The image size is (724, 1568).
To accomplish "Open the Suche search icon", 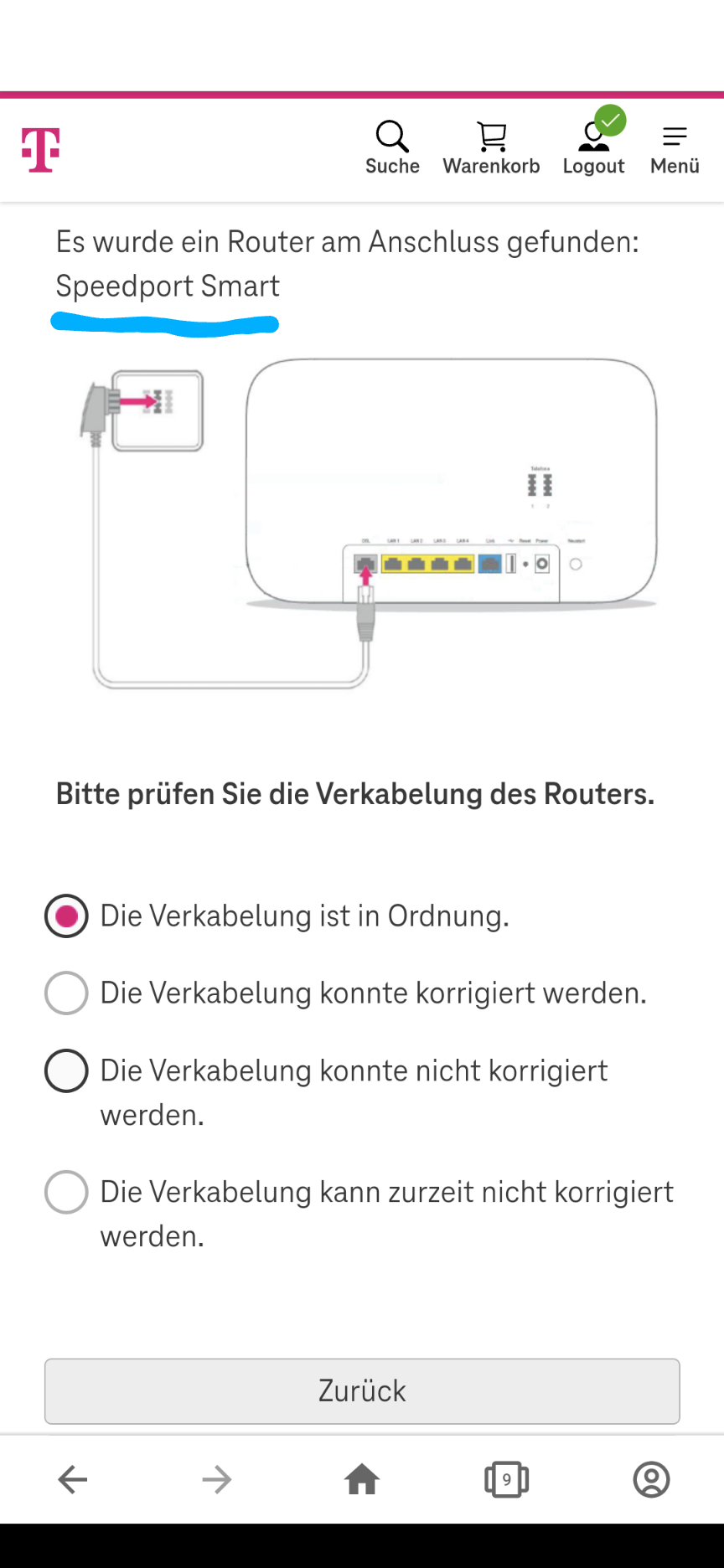I will (392, 147).
